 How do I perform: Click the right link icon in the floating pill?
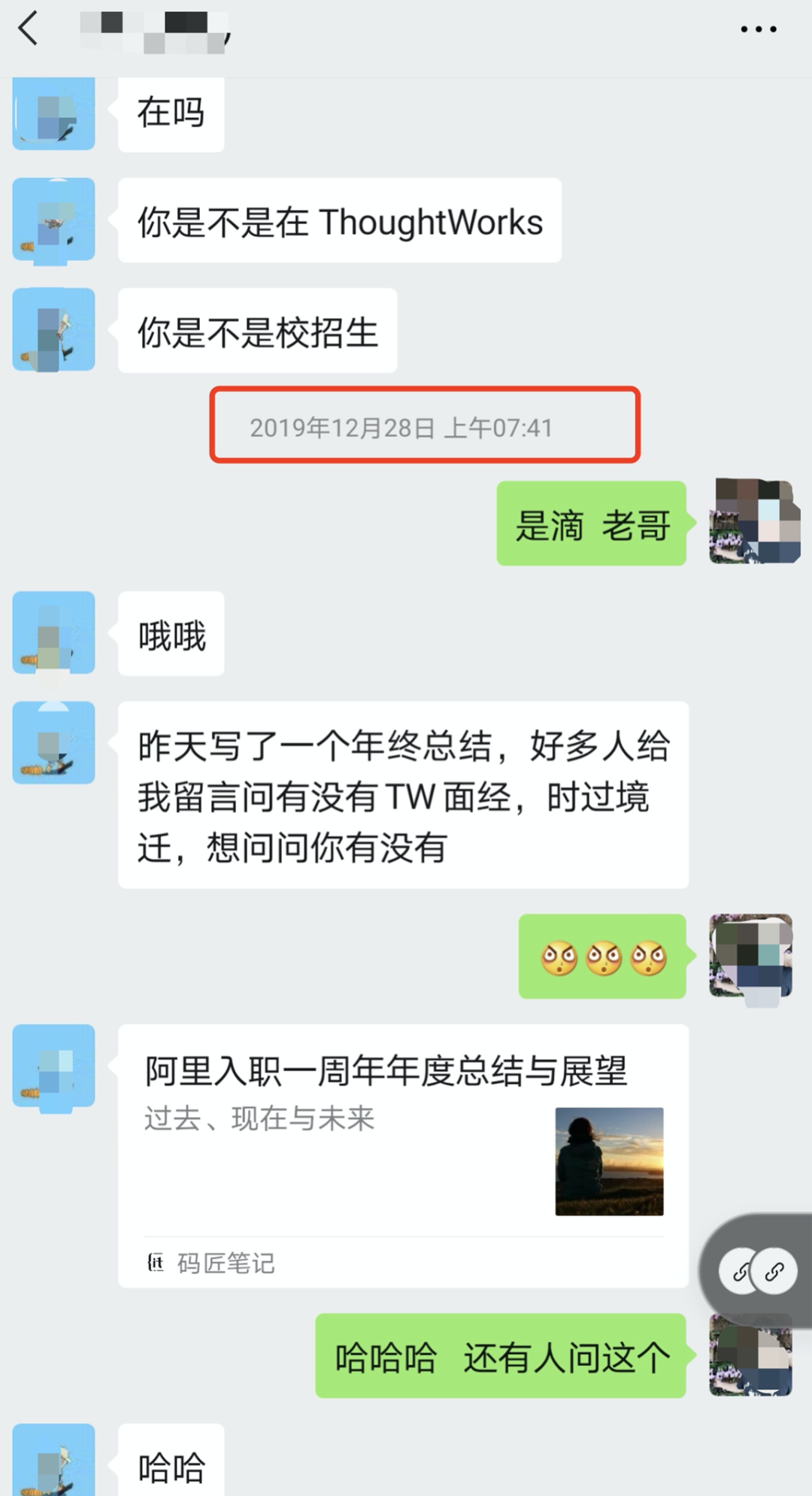click(x=774, y=1271)
